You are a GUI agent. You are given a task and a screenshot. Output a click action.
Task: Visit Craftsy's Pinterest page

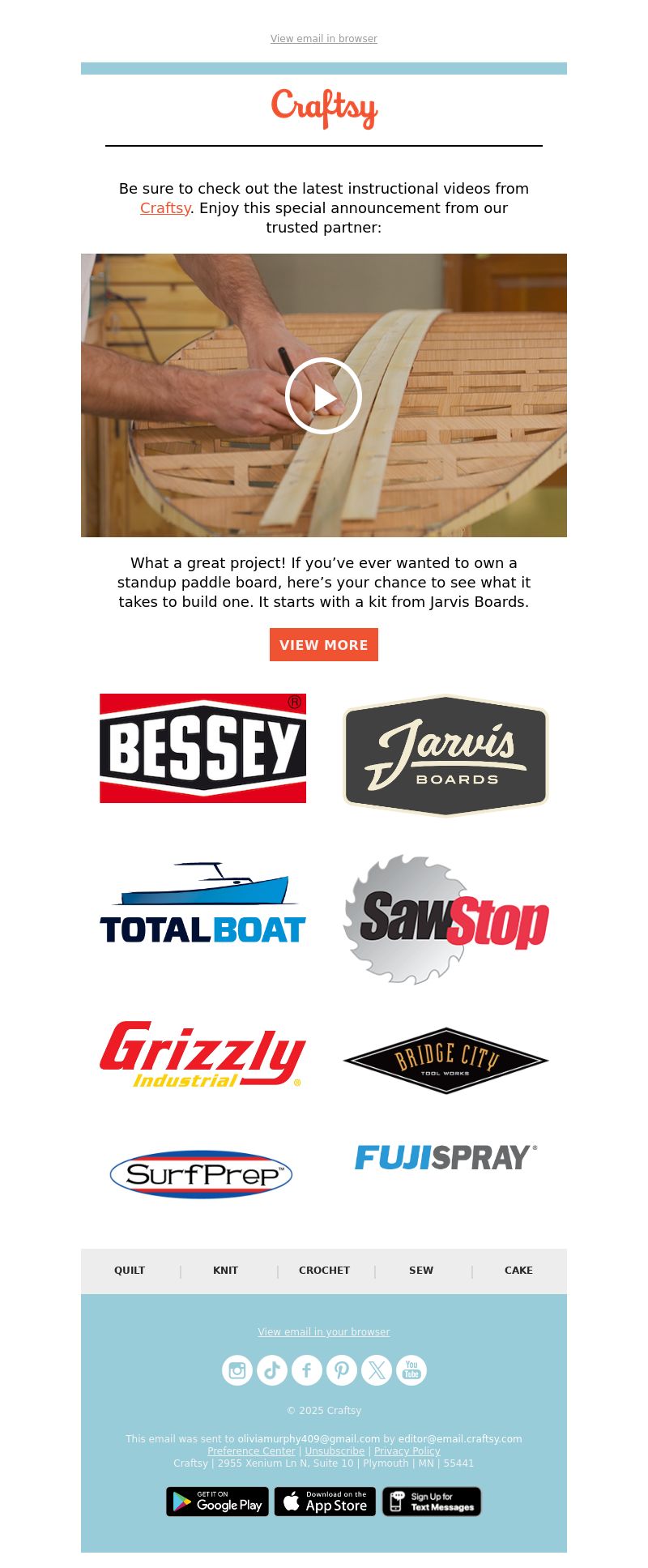point(342,1370)
